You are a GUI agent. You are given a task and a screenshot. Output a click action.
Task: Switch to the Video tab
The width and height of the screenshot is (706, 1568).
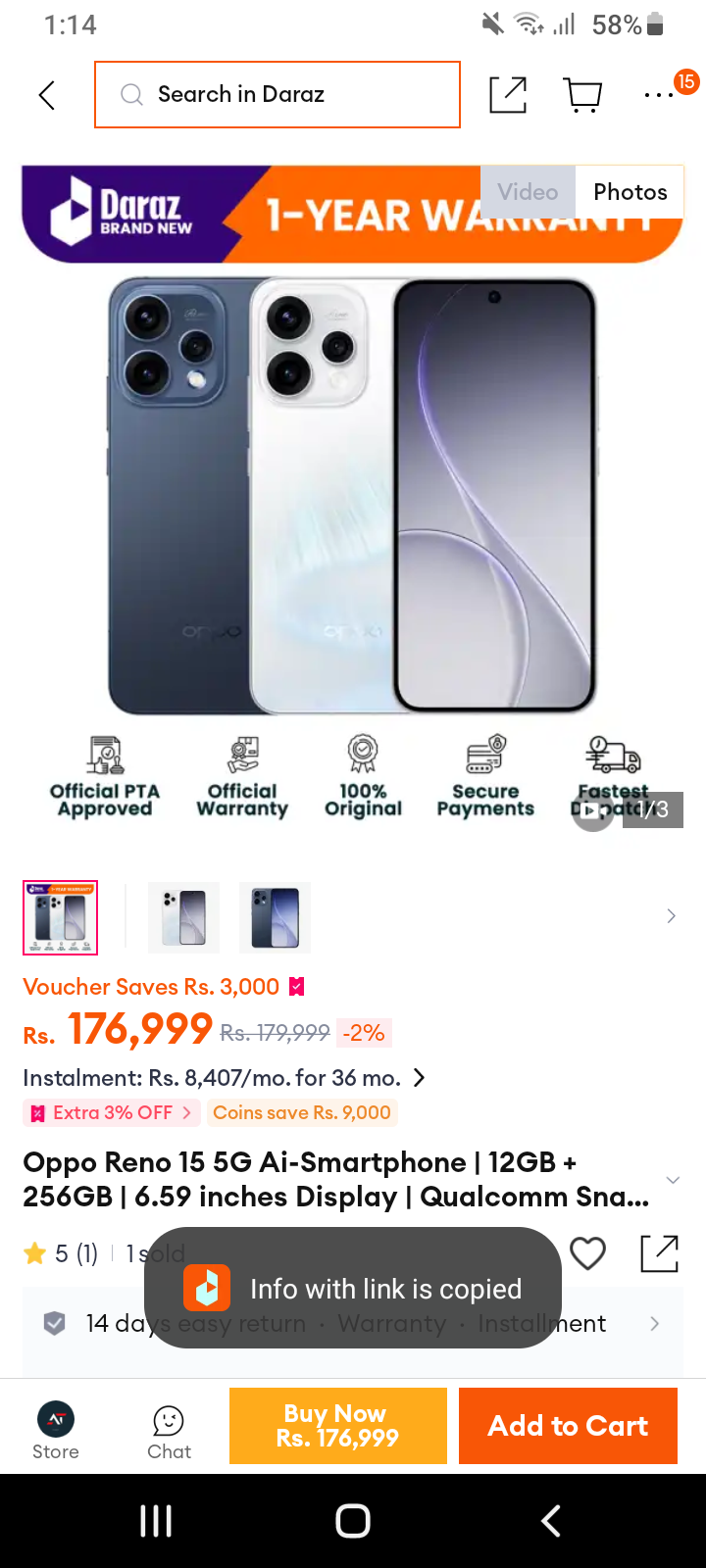528,192
